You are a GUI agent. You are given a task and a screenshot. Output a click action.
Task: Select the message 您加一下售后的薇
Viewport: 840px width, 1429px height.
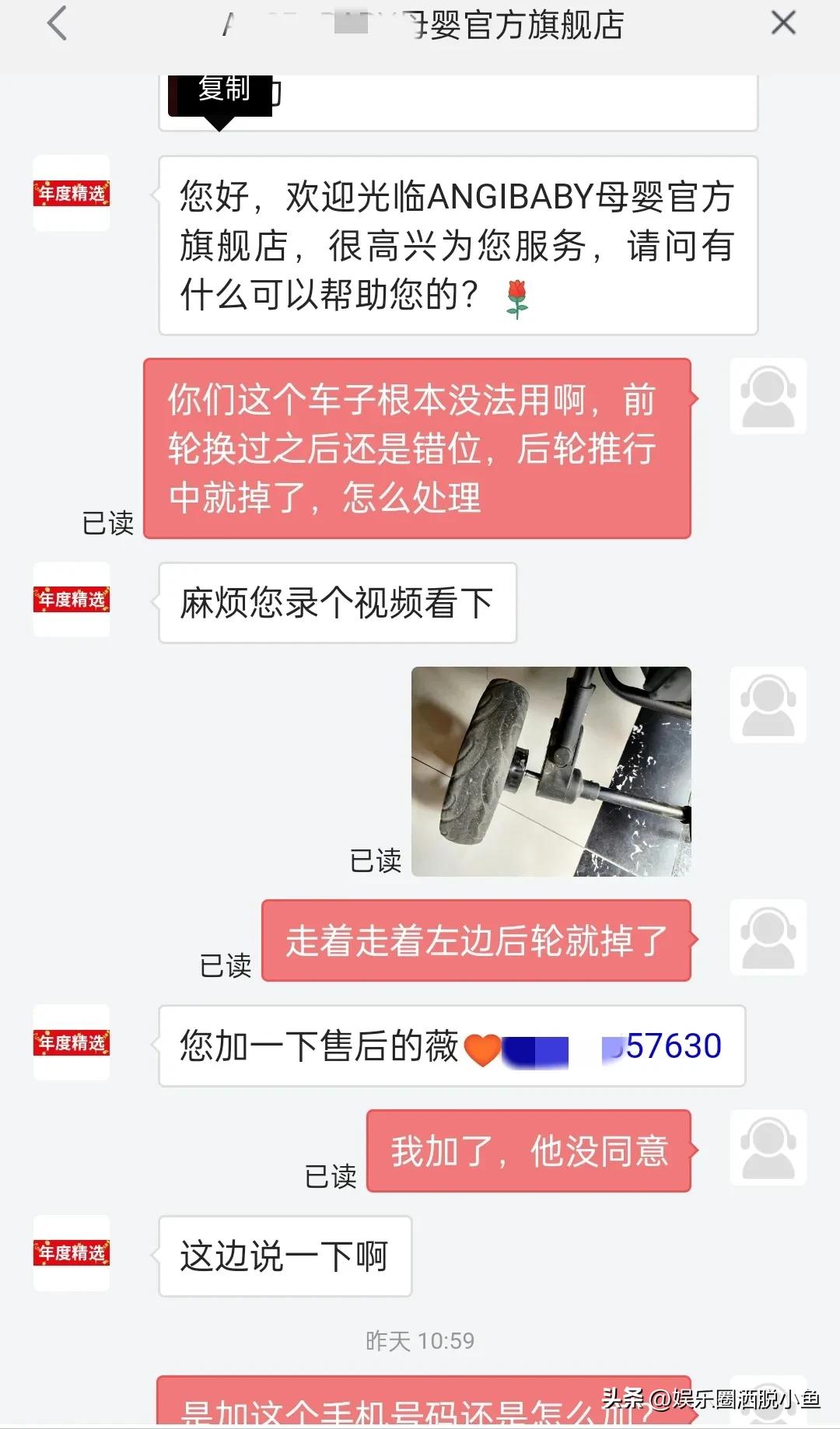click(311, 1047)
